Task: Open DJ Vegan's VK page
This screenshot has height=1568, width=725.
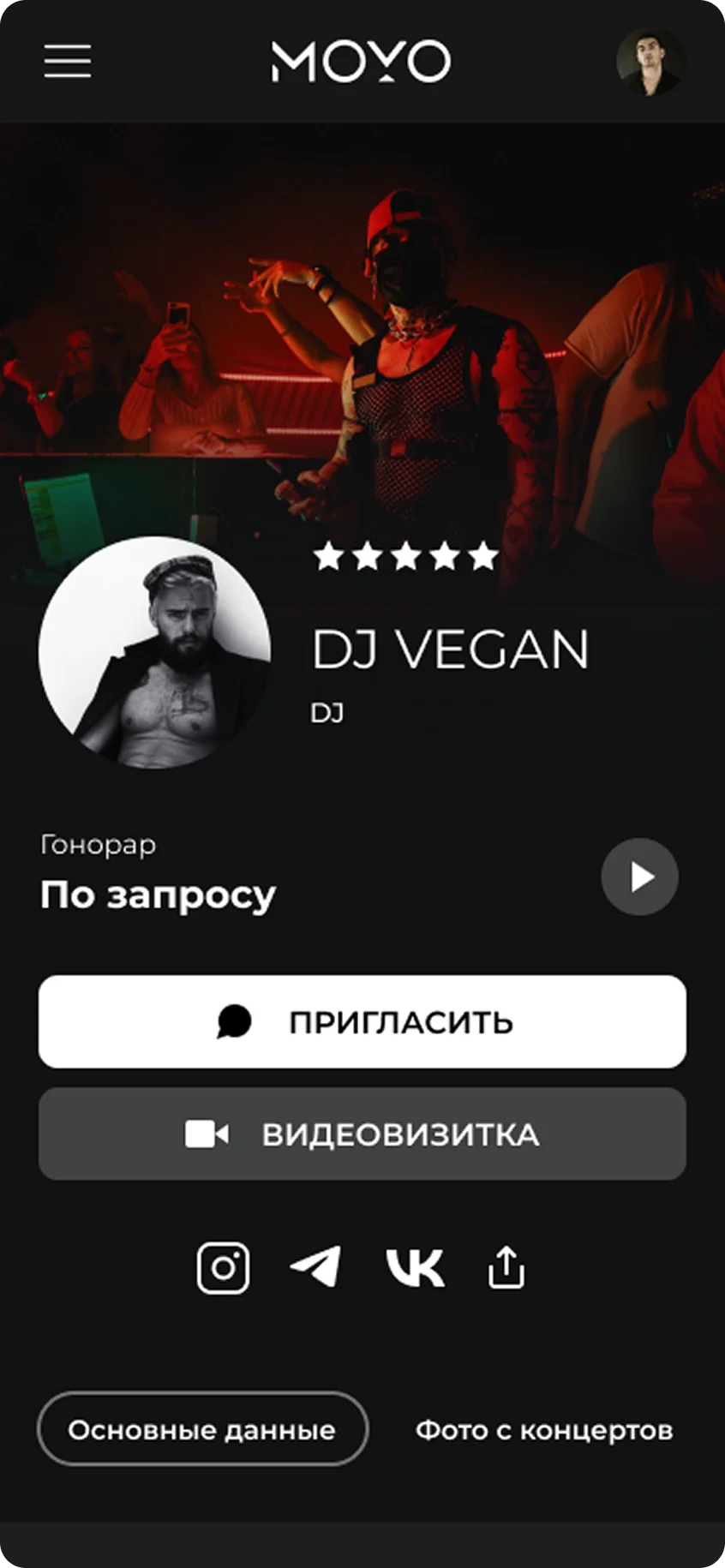Action: coord(415,1267)
